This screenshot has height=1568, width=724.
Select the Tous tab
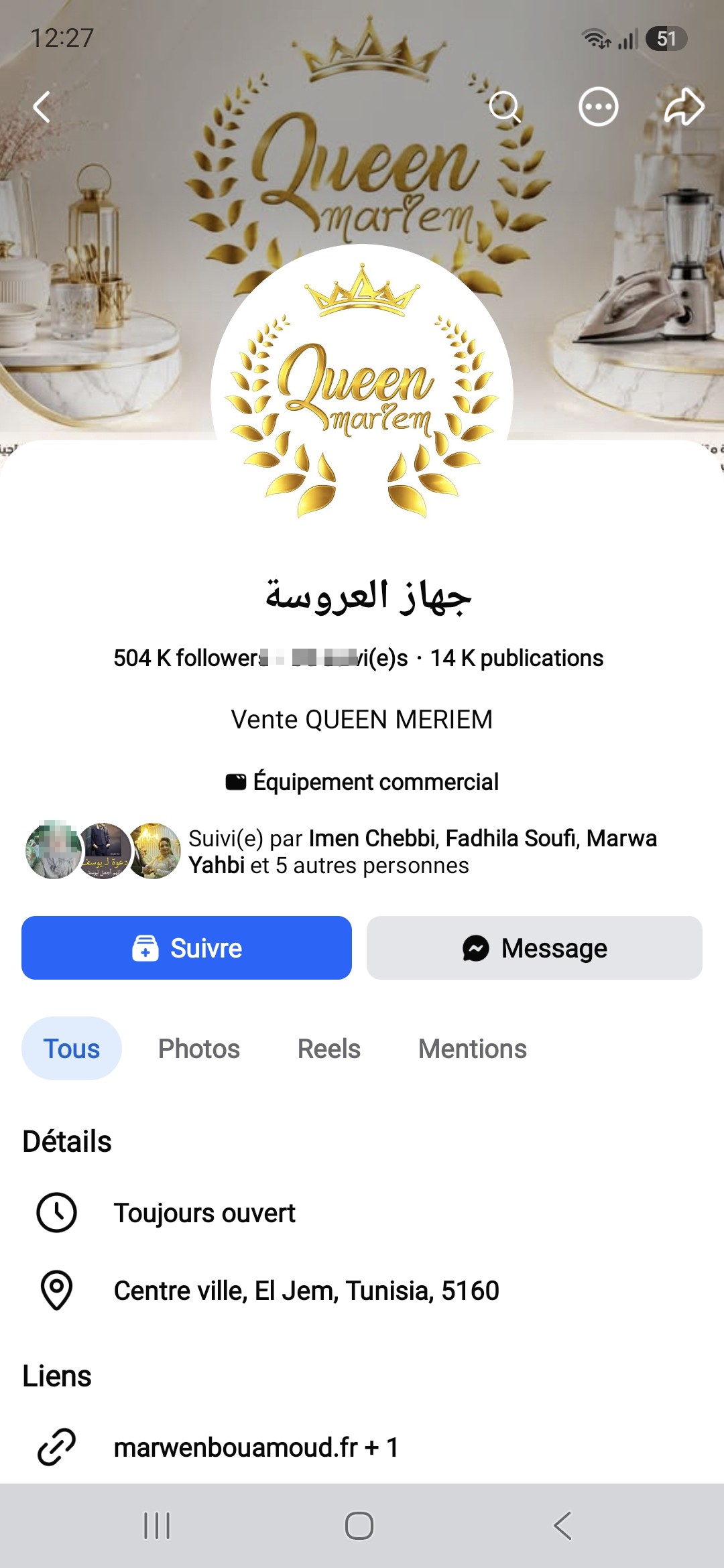[x=72, y=1048]
